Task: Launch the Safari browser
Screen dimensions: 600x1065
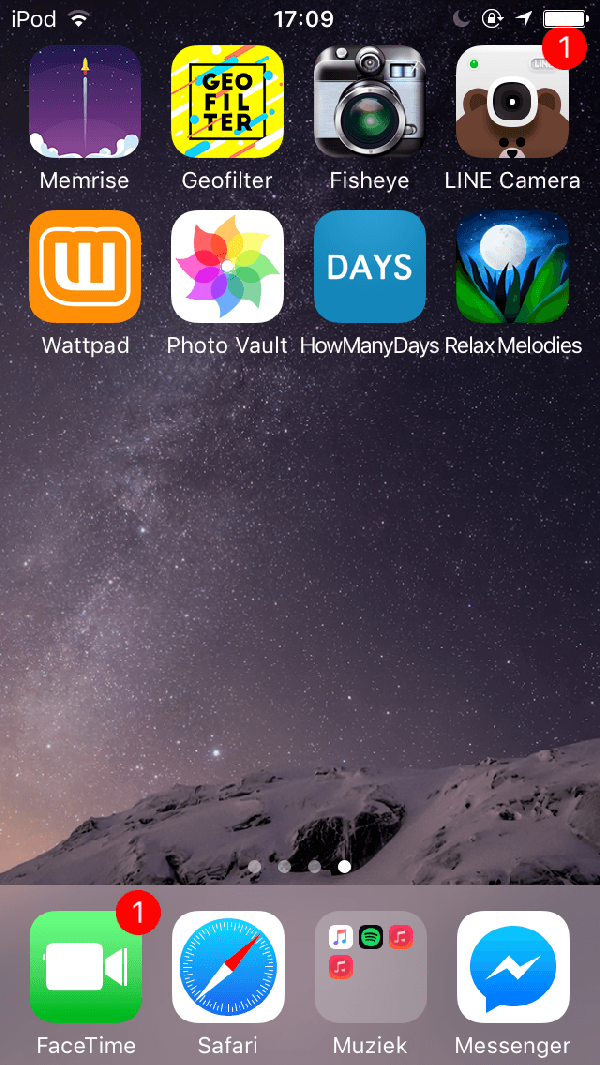Action: [x=227, y=967]
